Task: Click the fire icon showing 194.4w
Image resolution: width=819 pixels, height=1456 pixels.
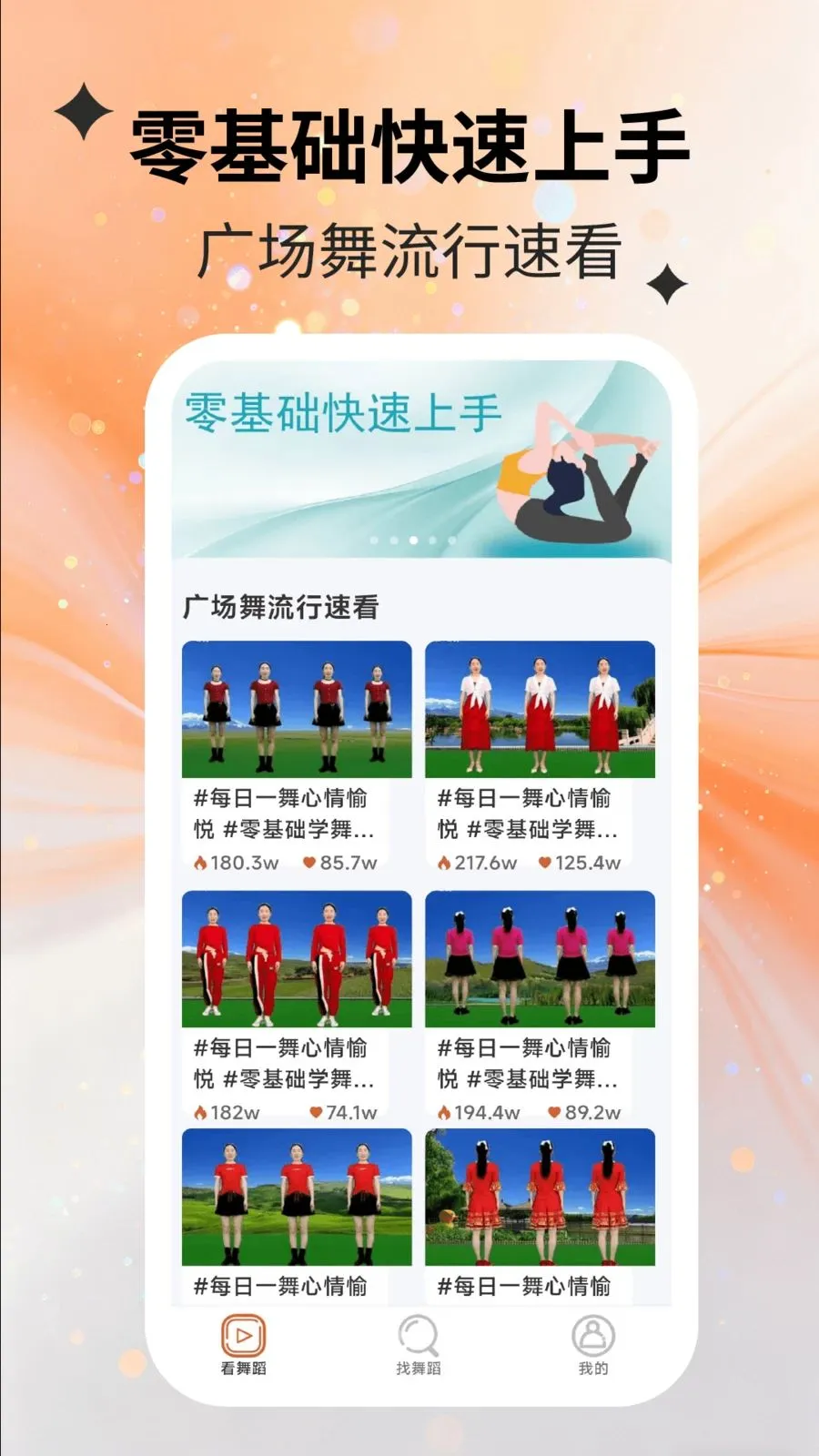Action: point(443,1110)
